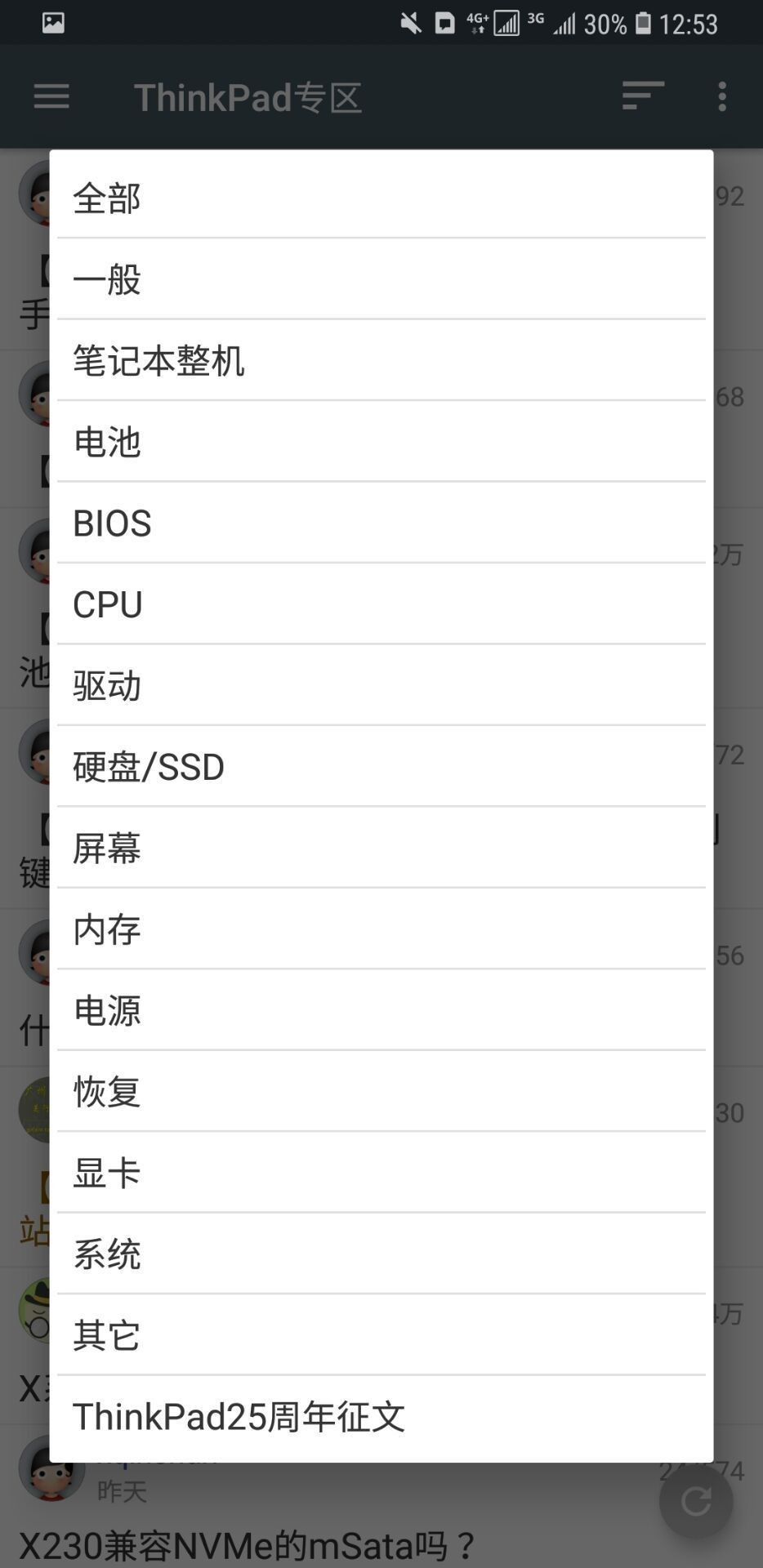
Task: Filter by 笔记本整机
Action: [381, 360]
